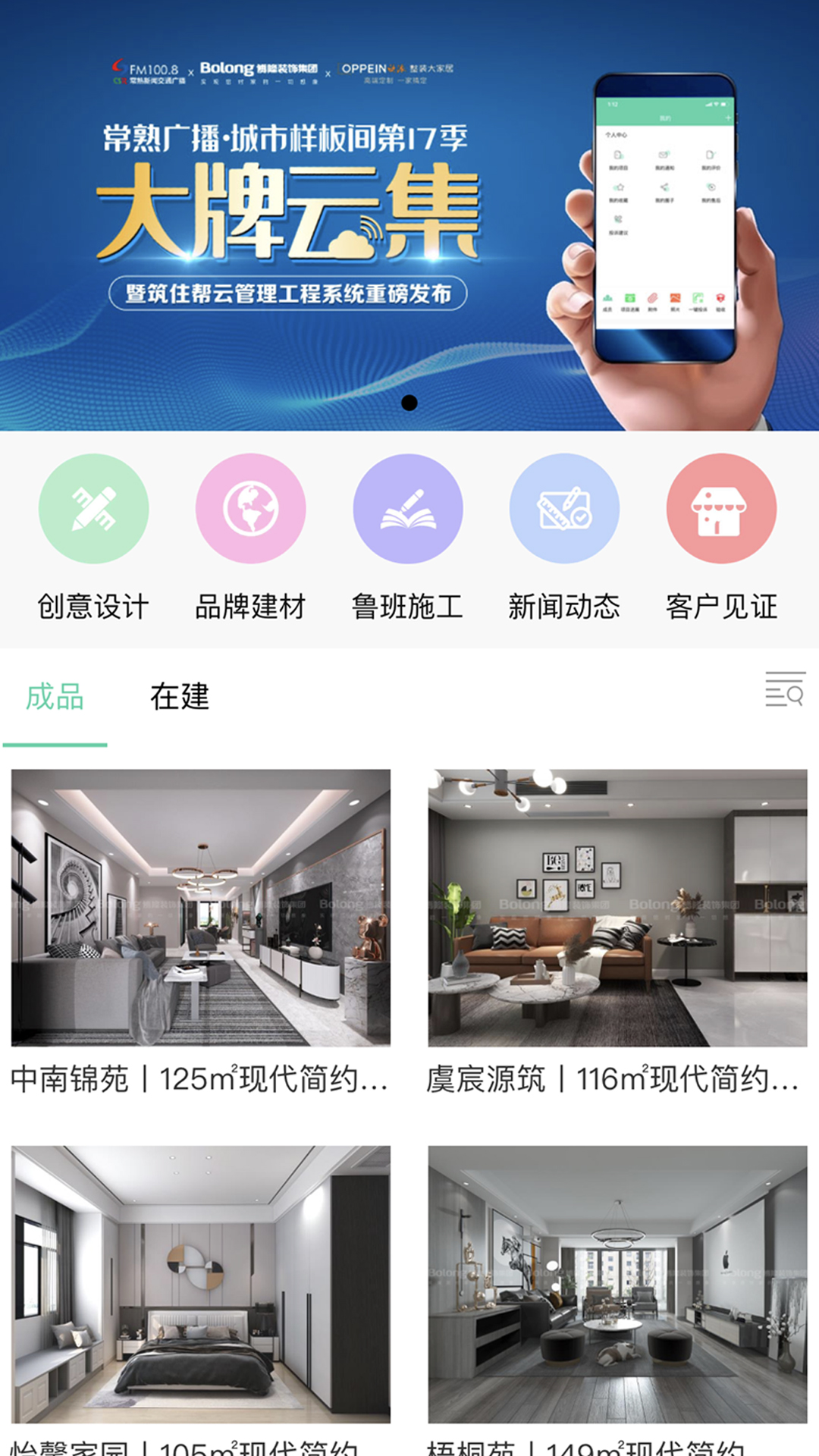Select the 成品 tab

tap(55, 697)
